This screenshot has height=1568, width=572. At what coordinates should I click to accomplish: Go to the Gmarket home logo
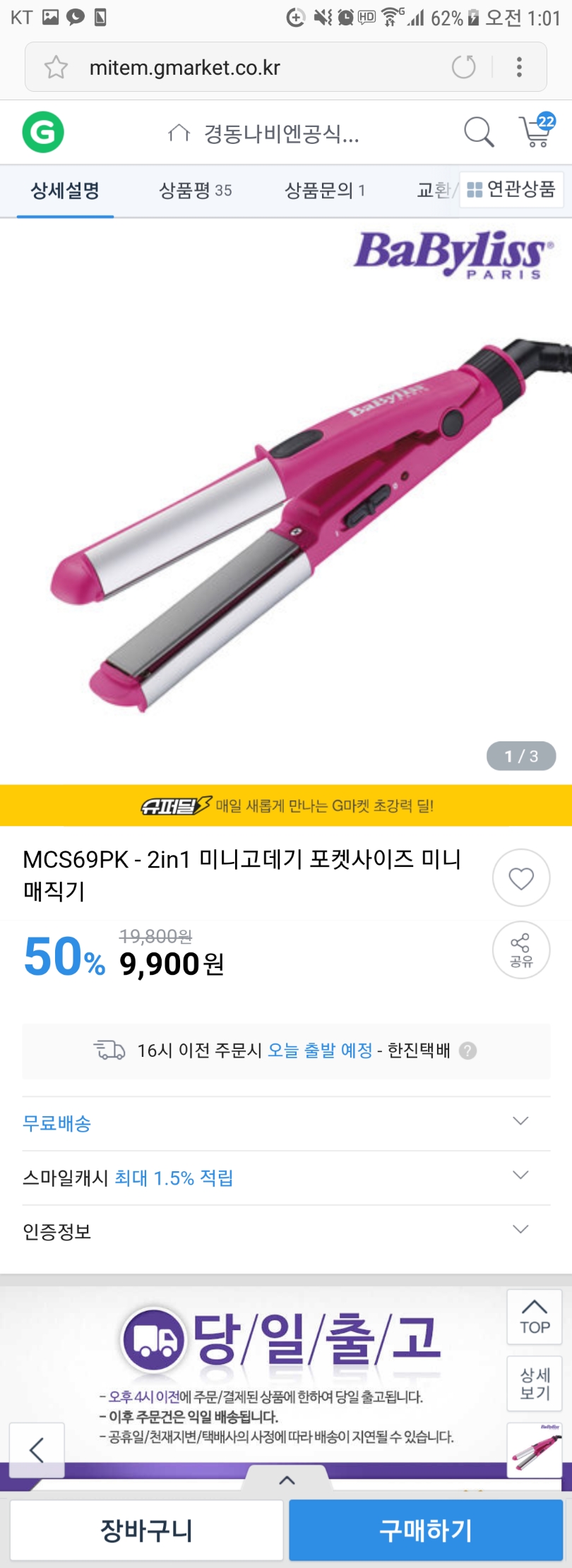pos(43,132)
